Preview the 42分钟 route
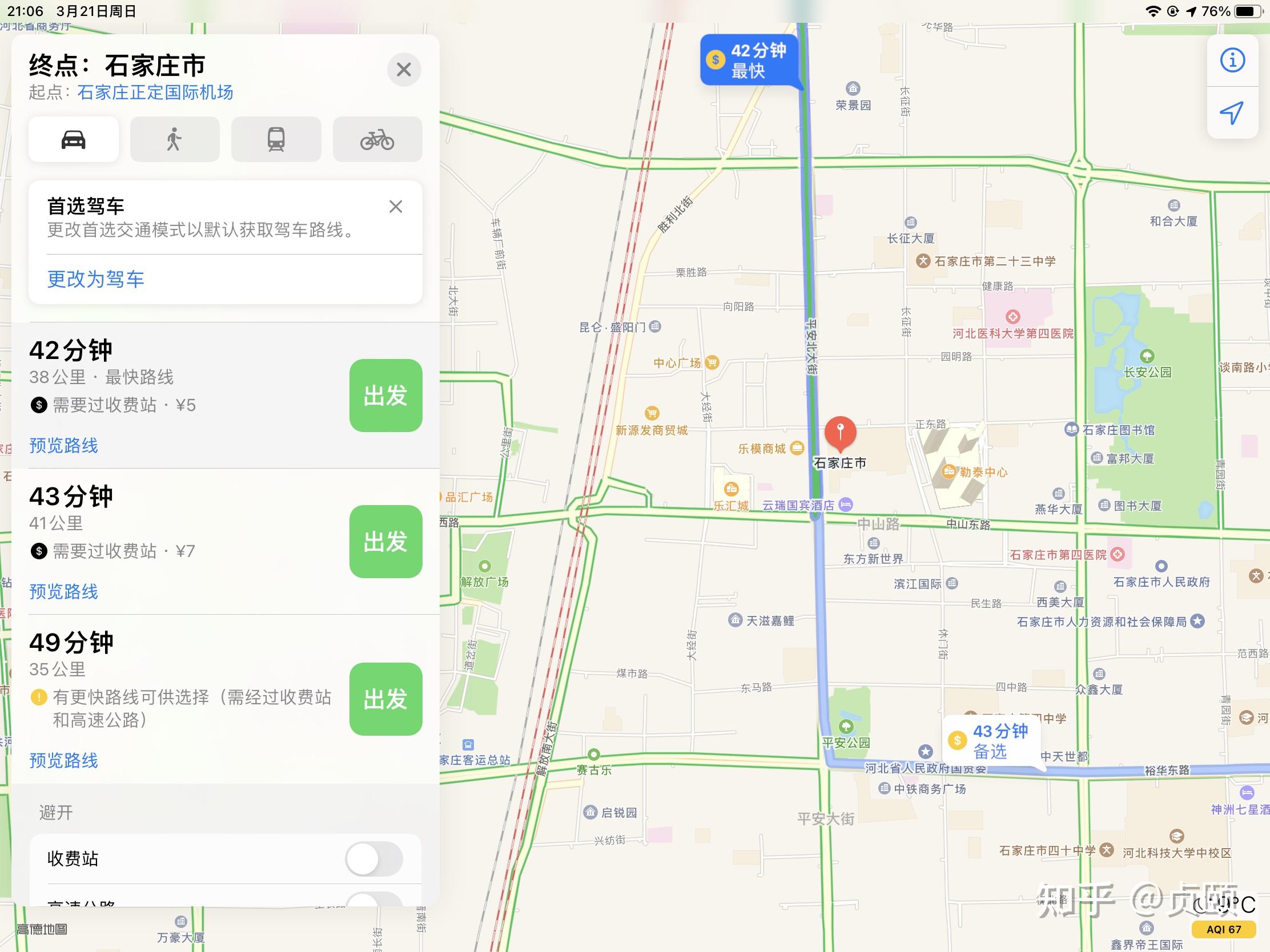The image size is (1270, 952). pos(64,446)
